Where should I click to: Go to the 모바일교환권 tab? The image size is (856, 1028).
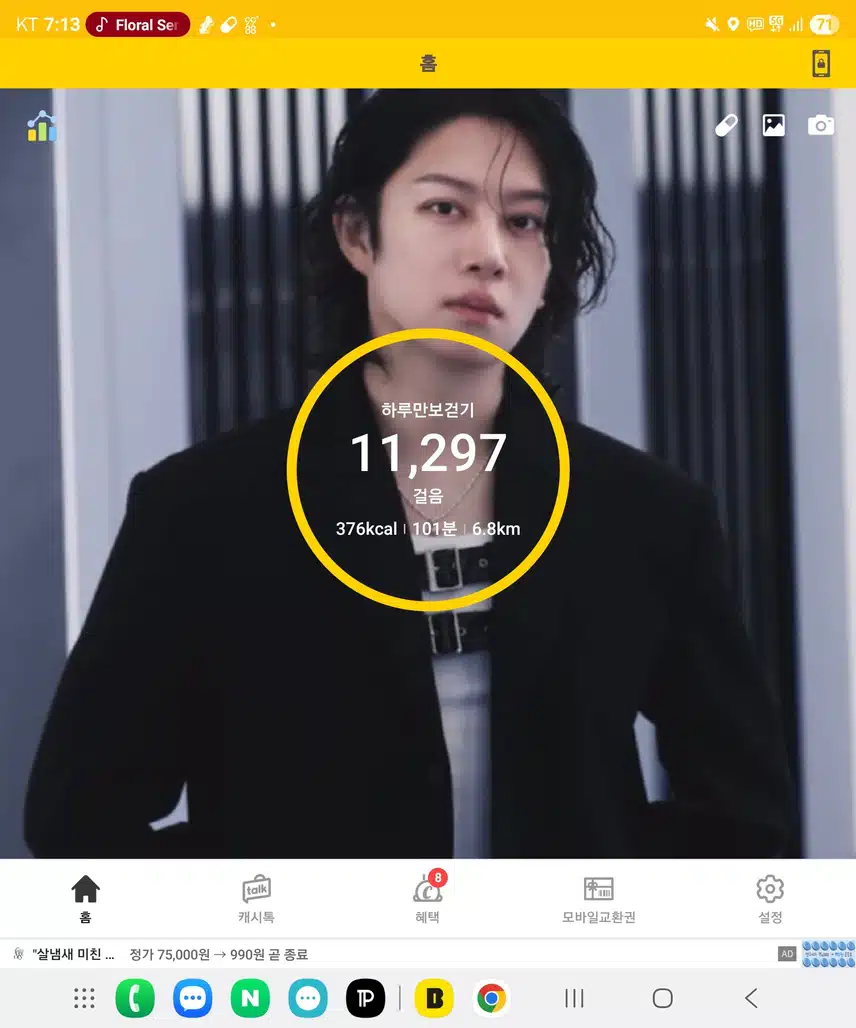pos(598,898)
